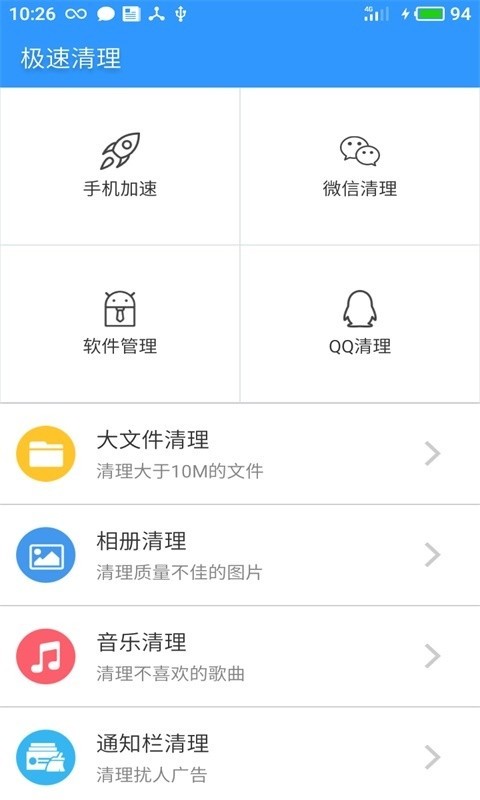Open 软件管理 app management
Image resolution: width=480 pixels, height=800 pixels.
(x=120, y=323)
